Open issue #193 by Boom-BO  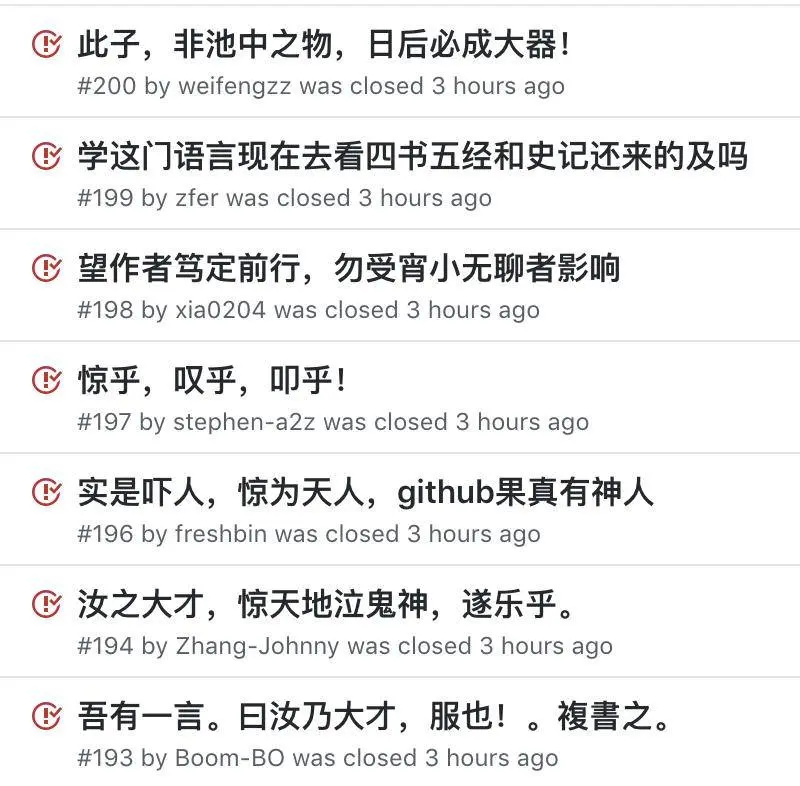tap(373, 717)
